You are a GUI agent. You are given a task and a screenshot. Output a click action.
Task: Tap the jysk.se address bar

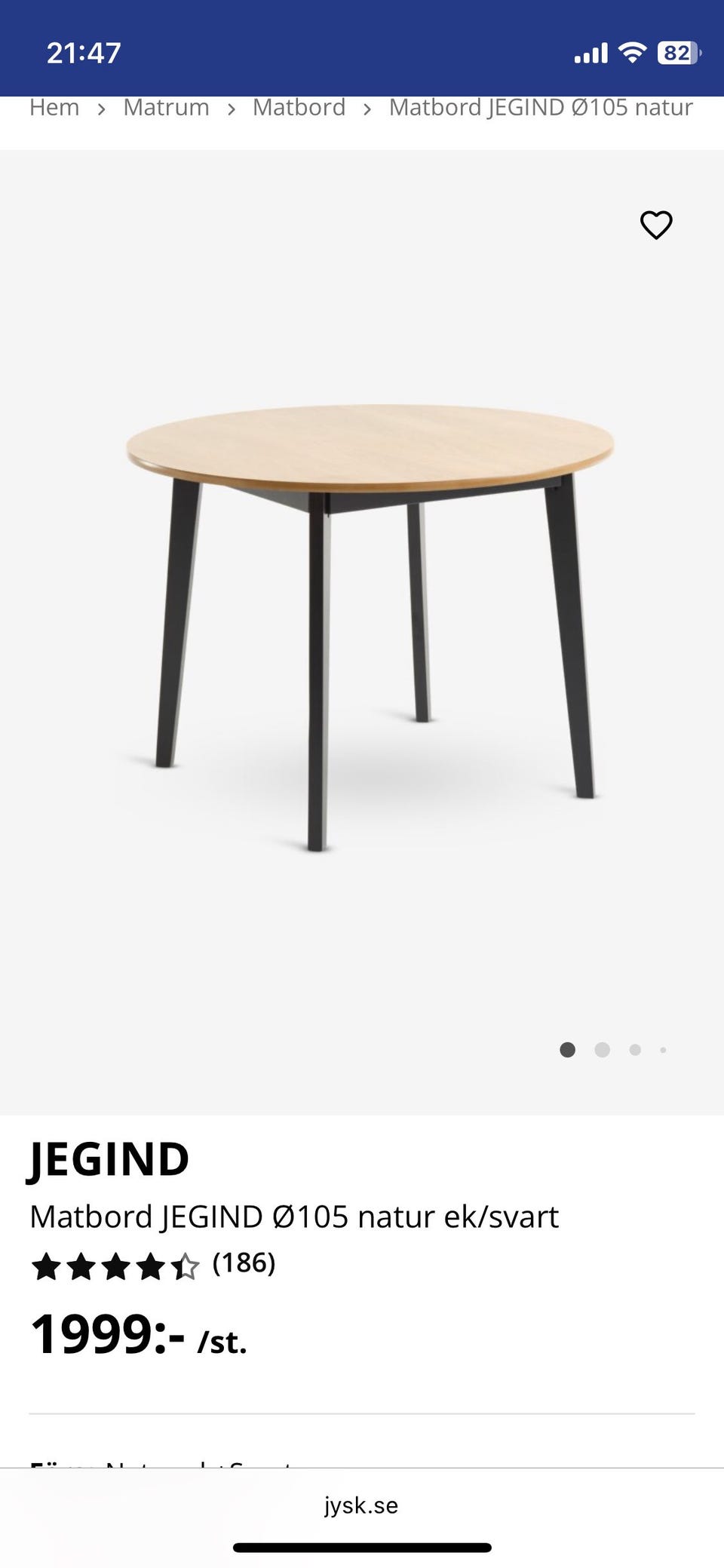tap(361, 1505)
